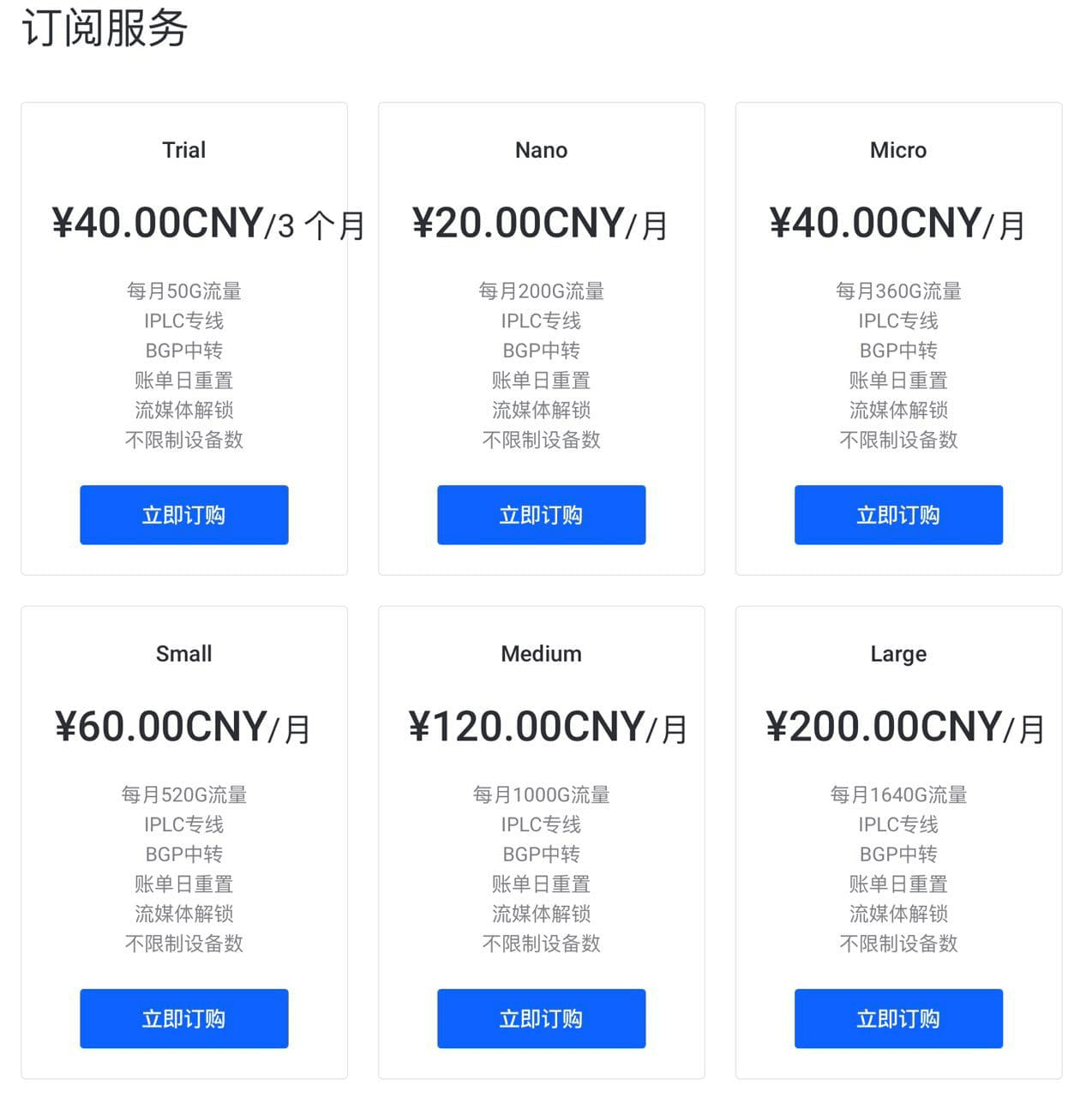Click 立即订购 under the Nano plan
Screen dimensions: 1092x1097
[x=541, y=515]
